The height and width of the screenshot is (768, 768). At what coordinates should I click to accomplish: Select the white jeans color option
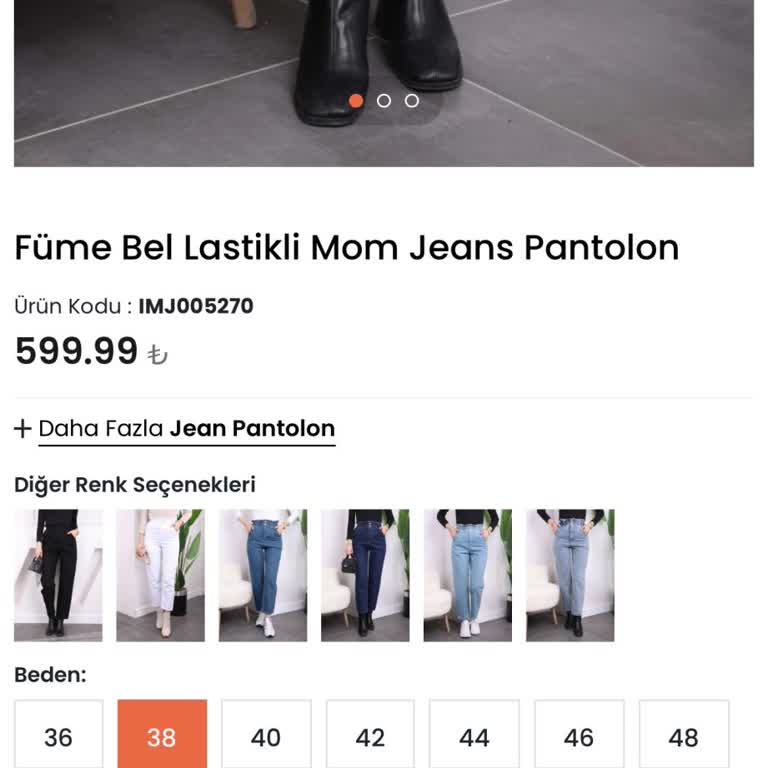160,575
